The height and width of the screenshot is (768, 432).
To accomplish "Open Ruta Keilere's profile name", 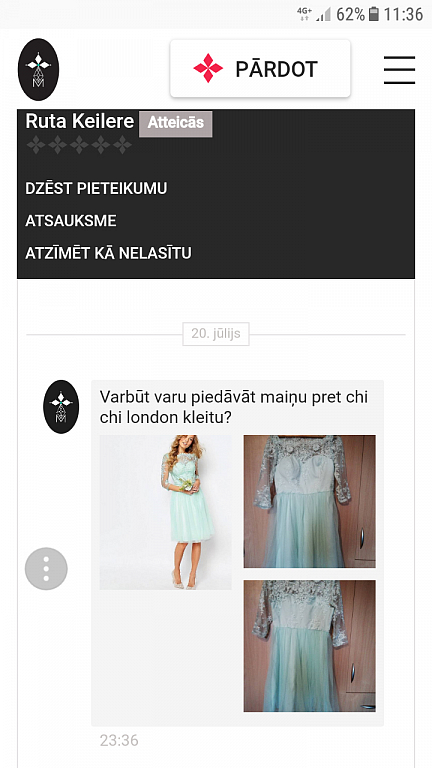I will tap(80, 121).
